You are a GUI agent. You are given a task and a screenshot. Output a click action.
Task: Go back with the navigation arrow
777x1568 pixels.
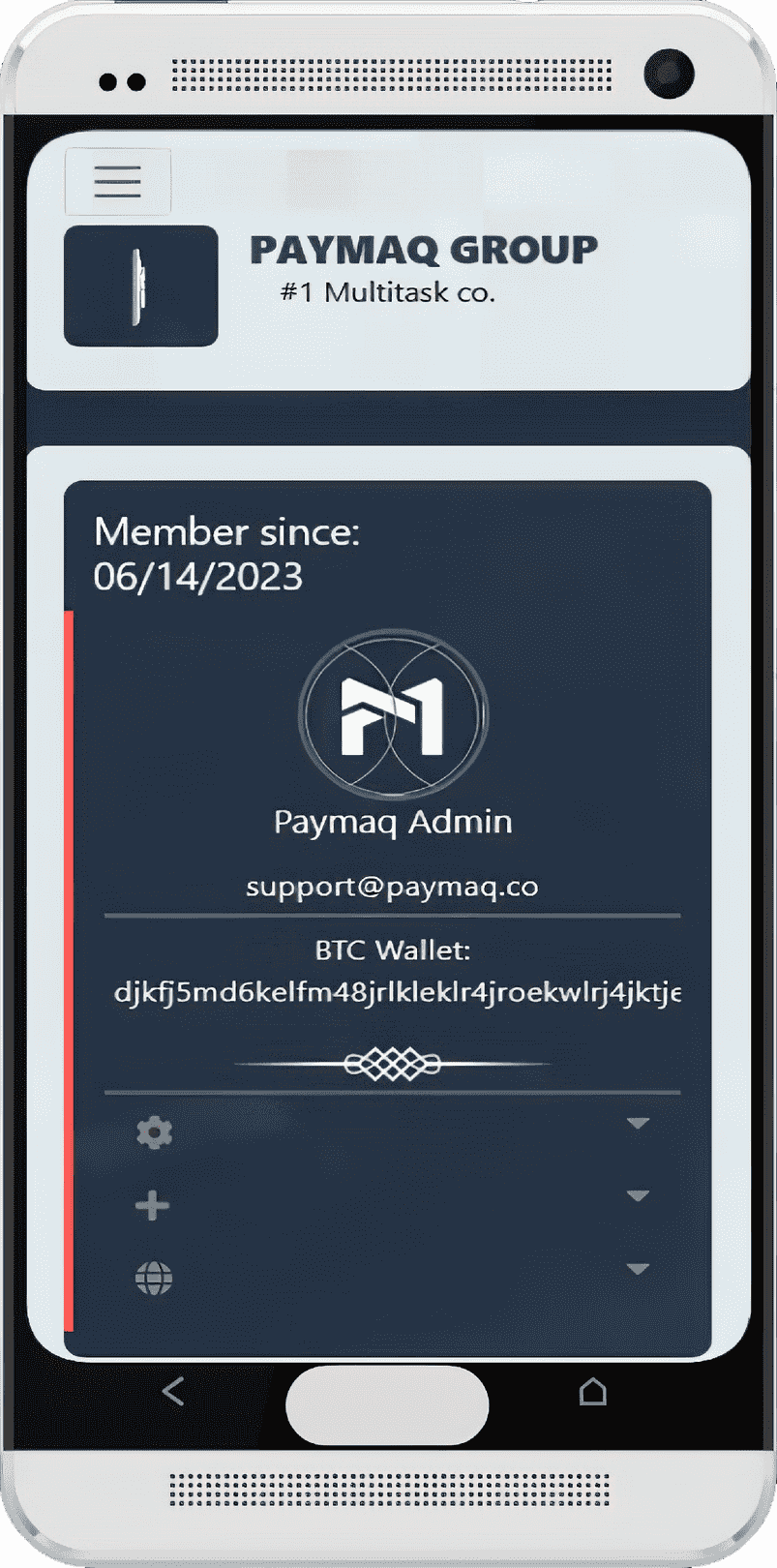tap(173, 1392)
